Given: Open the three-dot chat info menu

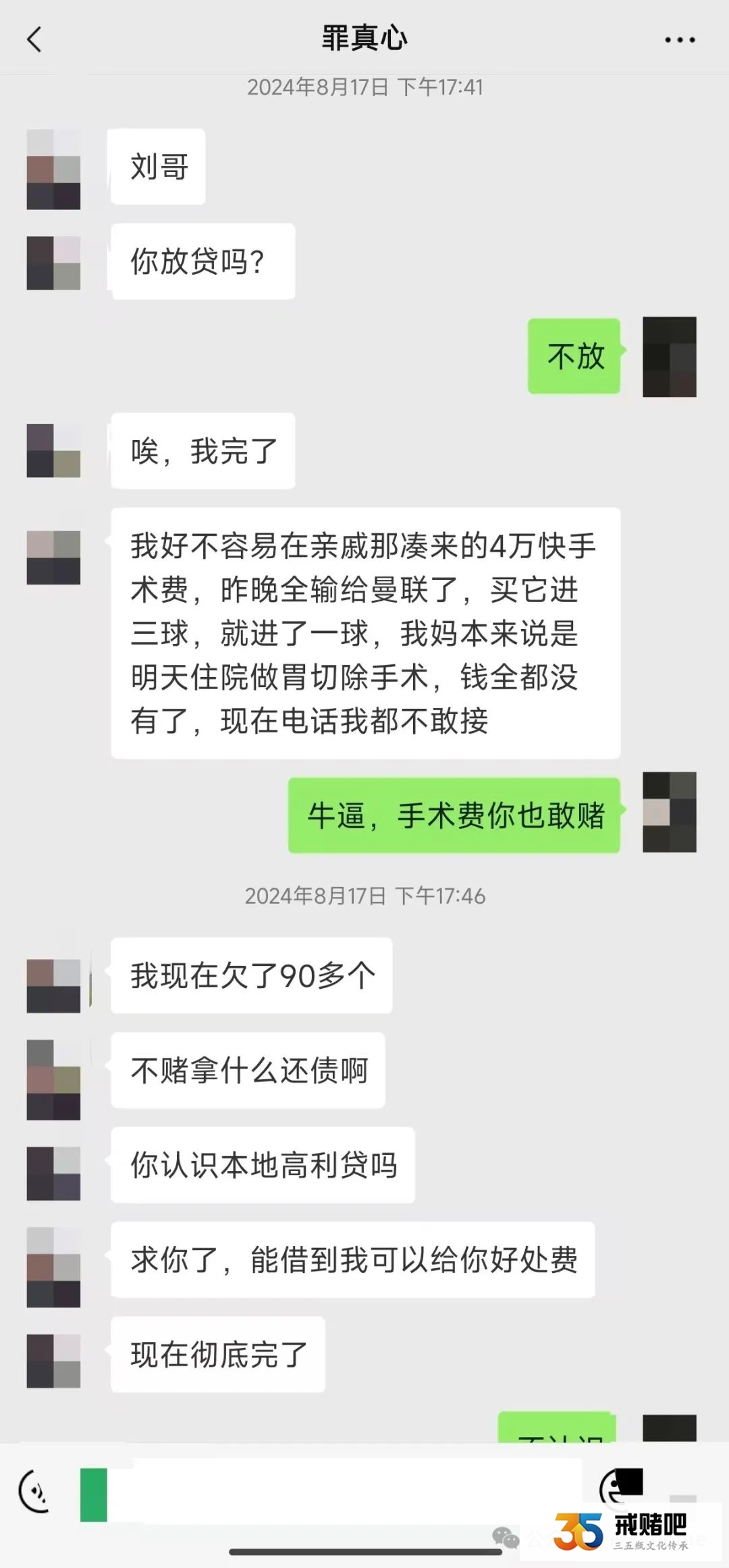Looking at the screenshot, I should point(679,40).
